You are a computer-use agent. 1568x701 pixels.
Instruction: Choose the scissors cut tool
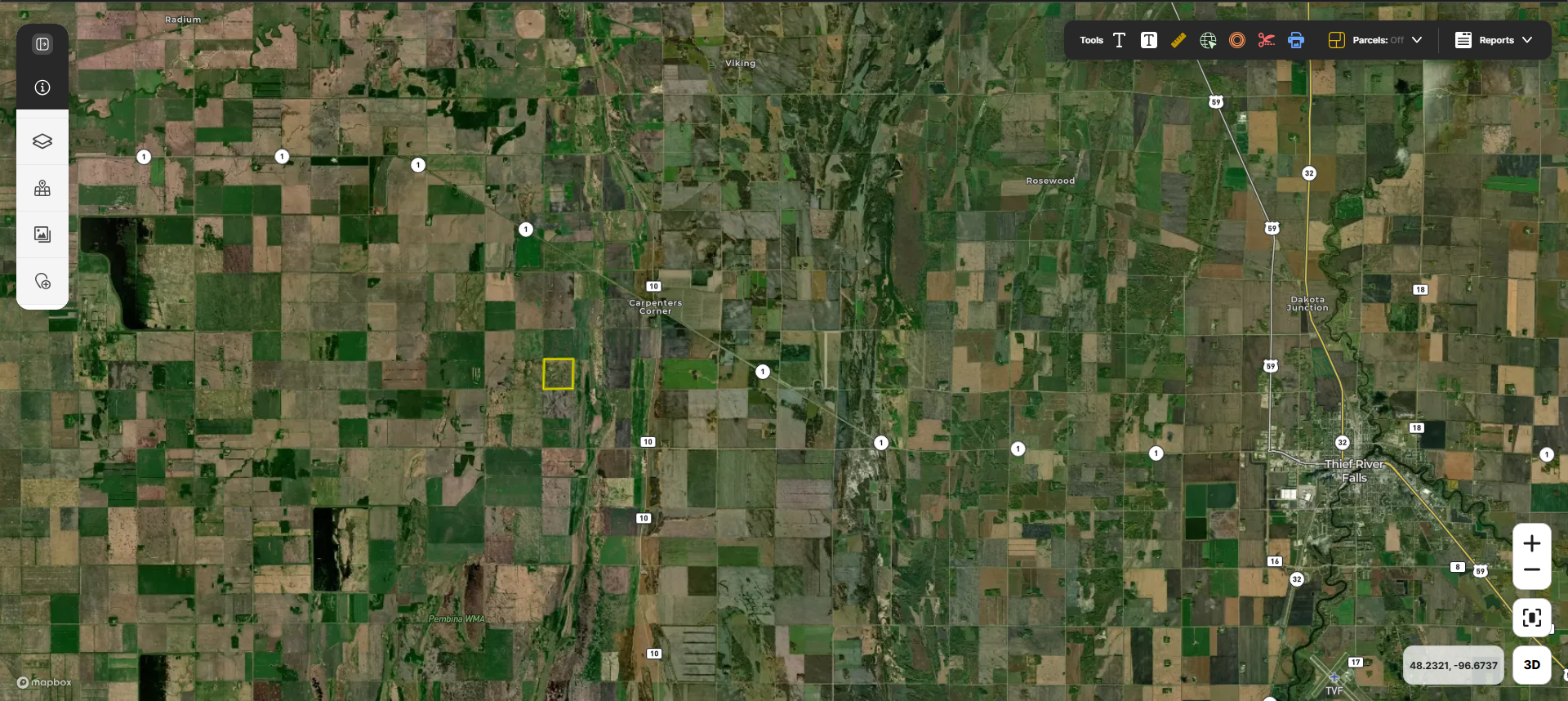tap(1266, 40)
